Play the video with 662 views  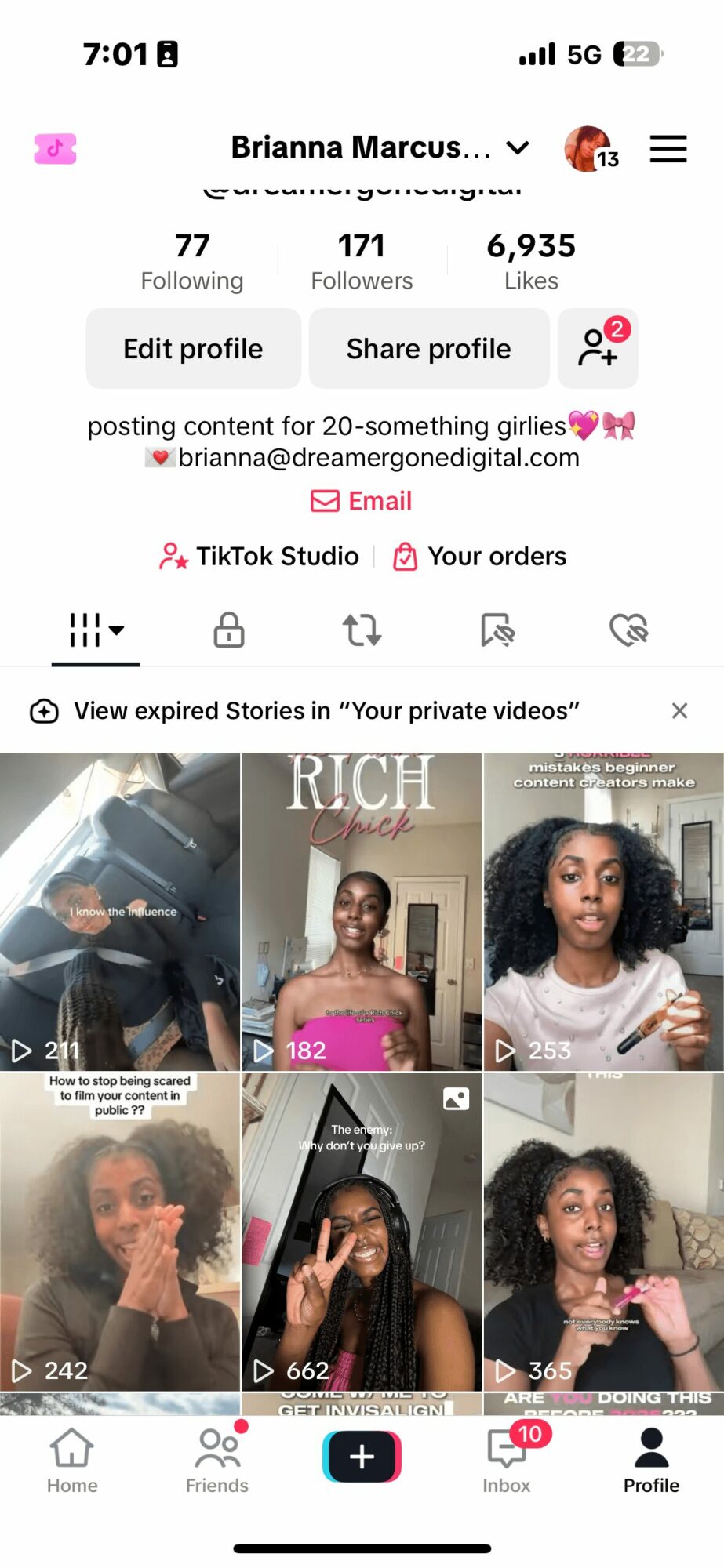[362, 1231]
